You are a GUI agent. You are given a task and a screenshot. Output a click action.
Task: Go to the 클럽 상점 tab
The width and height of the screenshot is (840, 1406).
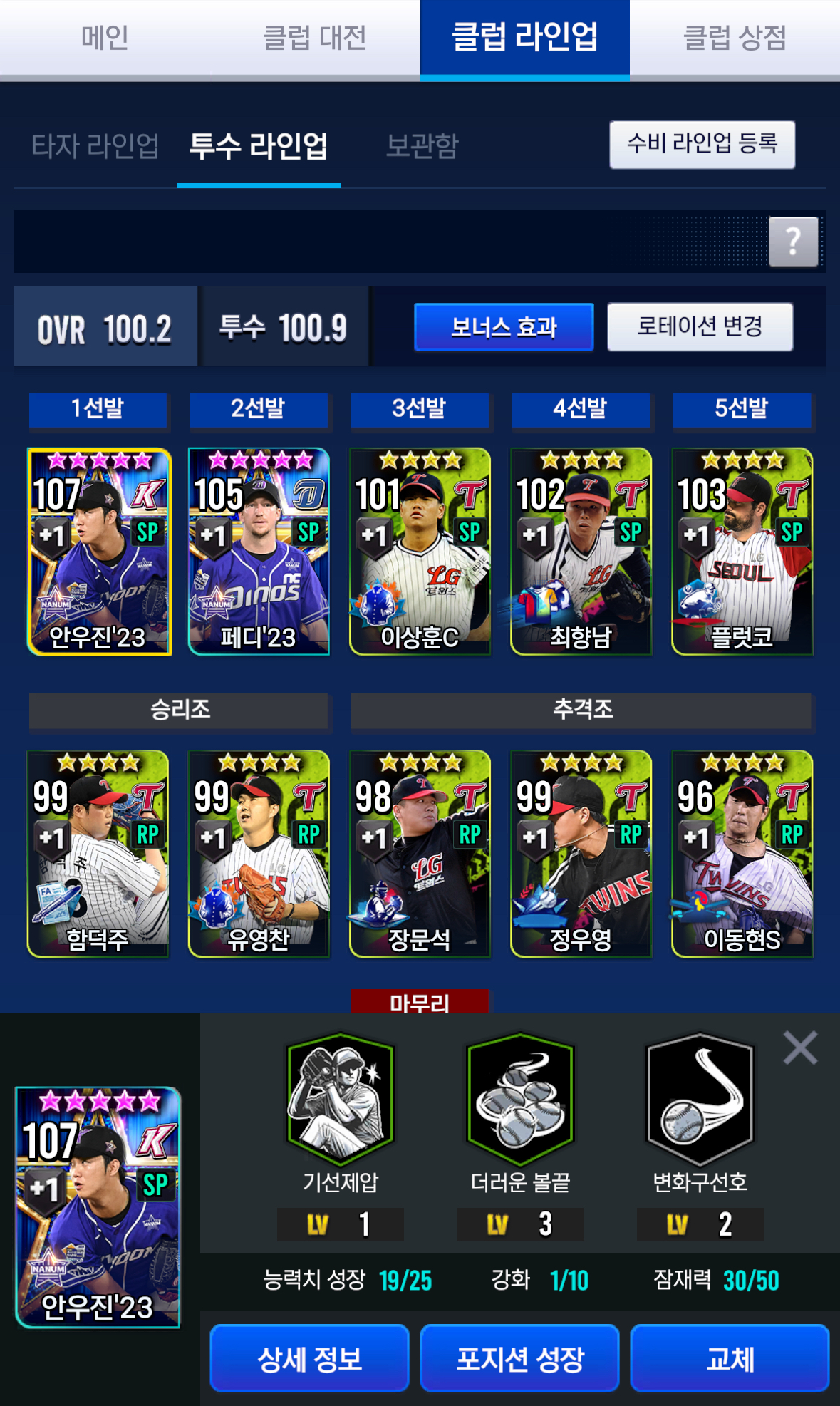point(735,38)
